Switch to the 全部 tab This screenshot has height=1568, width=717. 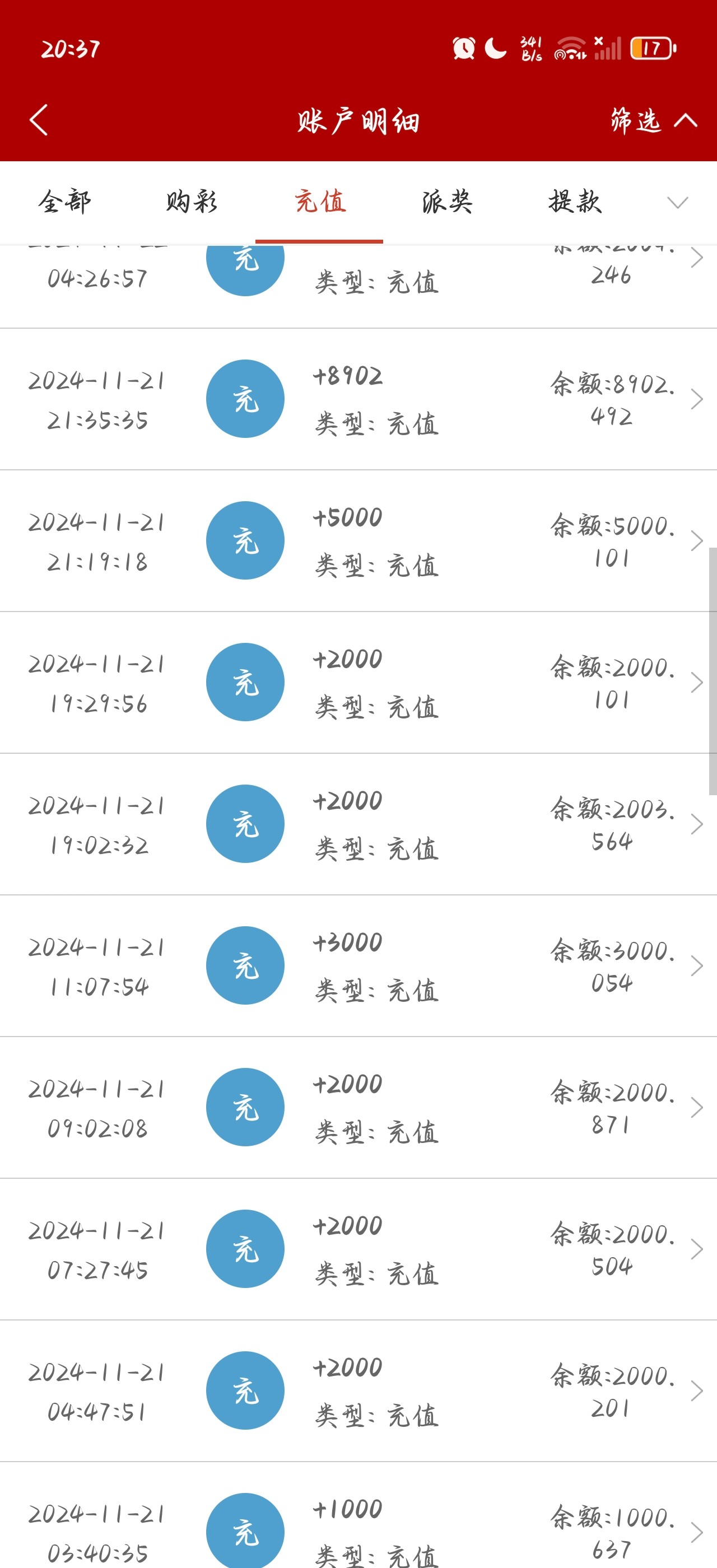click(x=64, y=202)
